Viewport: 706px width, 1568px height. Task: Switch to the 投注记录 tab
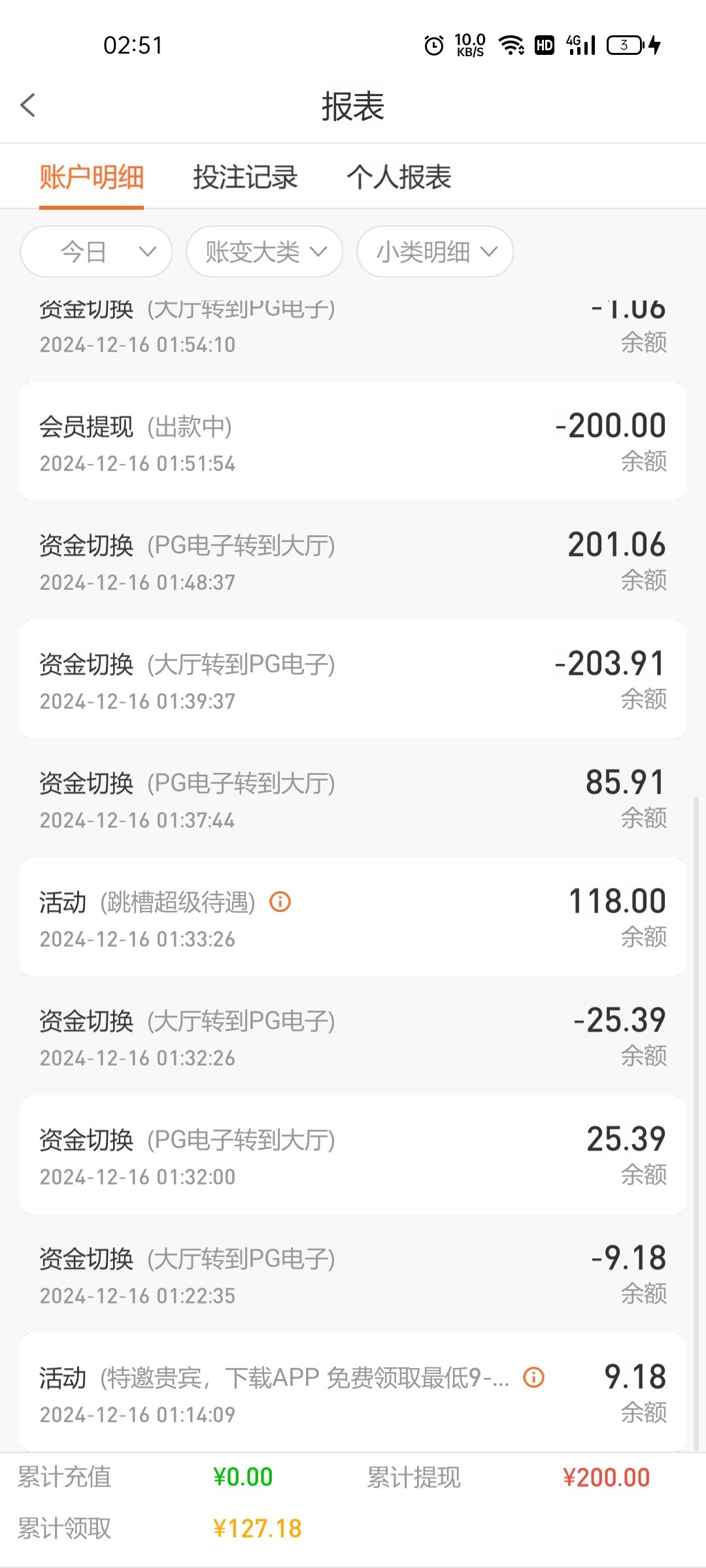[245, 177]
